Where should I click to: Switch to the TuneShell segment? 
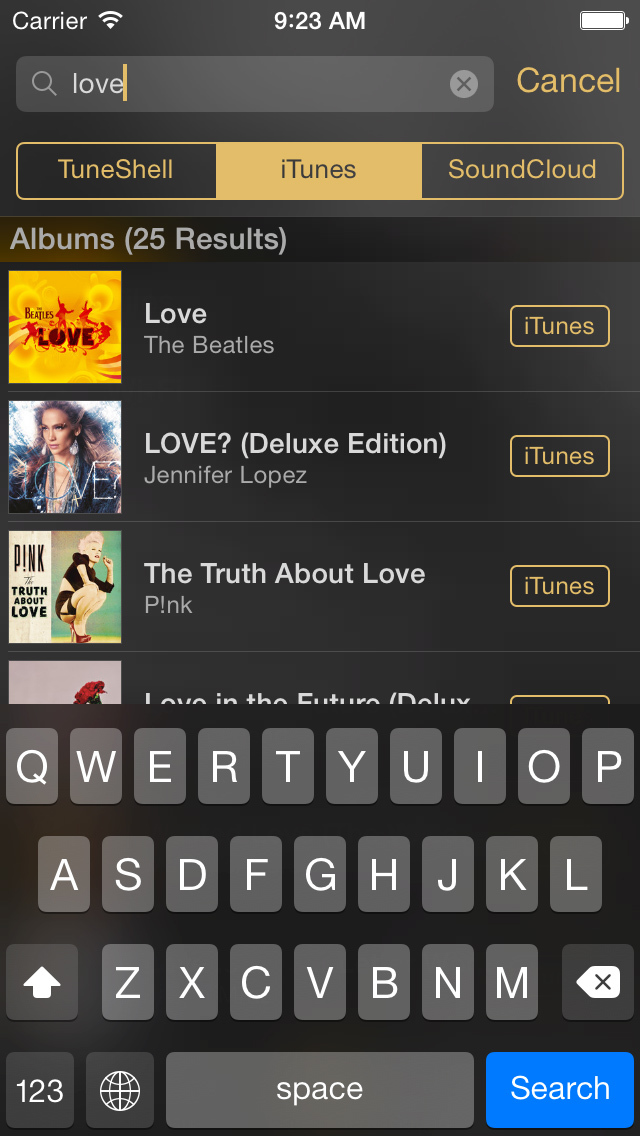click(116, 170)
